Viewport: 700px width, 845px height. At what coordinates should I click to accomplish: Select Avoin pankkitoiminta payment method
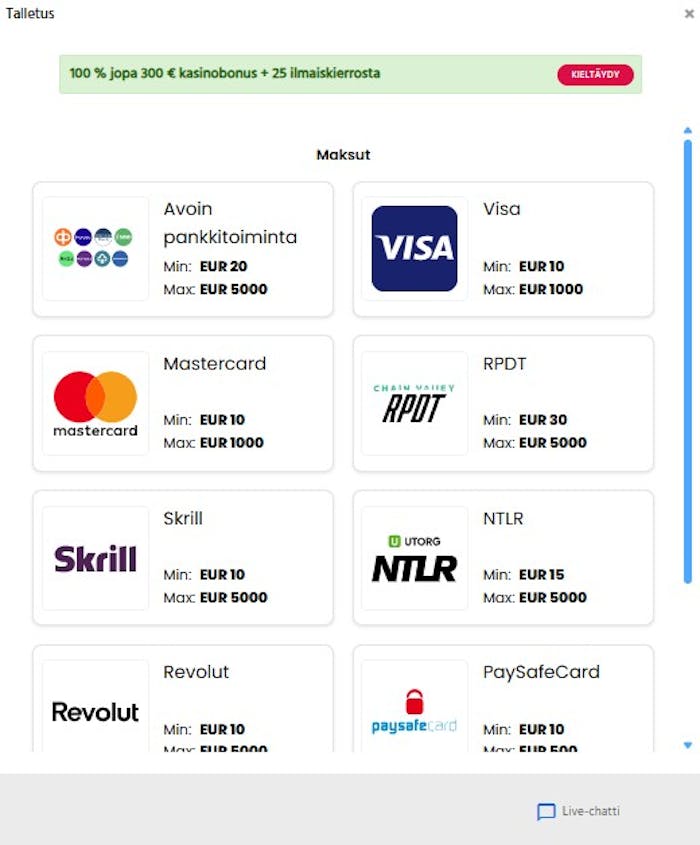tap(183, 249)
